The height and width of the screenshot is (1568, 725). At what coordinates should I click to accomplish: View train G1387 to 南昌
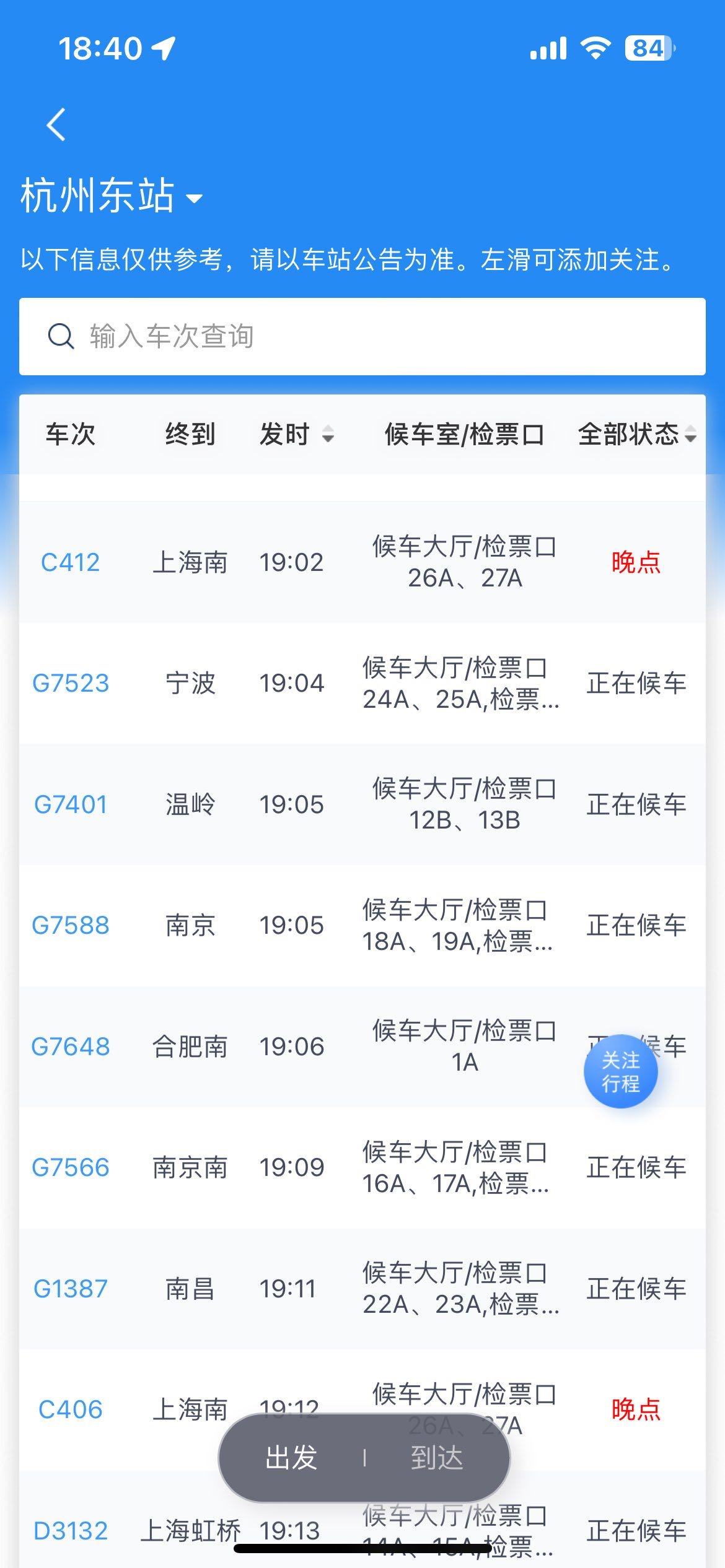click(70, 1289)
